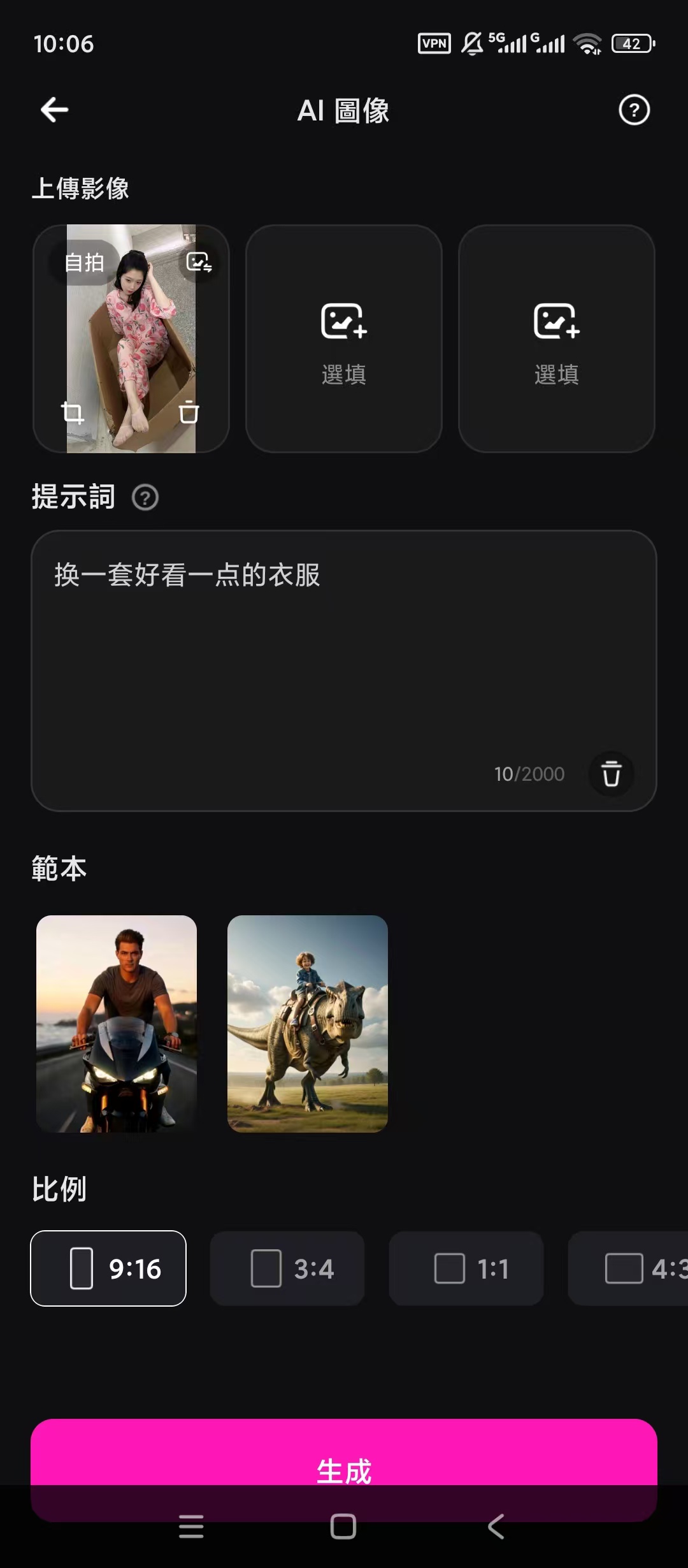Clear the prompt with the trash icon

pyautogui.click(x=612, y=774)
